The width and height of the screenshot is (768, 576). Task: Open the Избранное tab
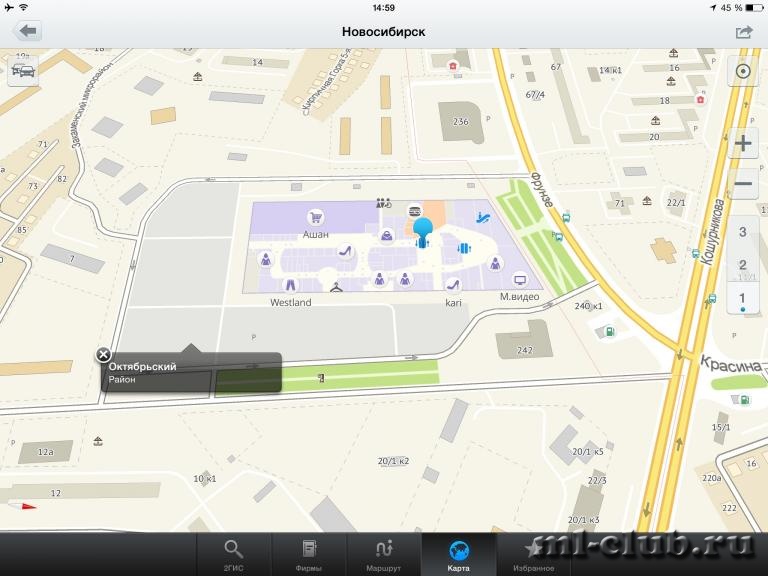(531, 555)
